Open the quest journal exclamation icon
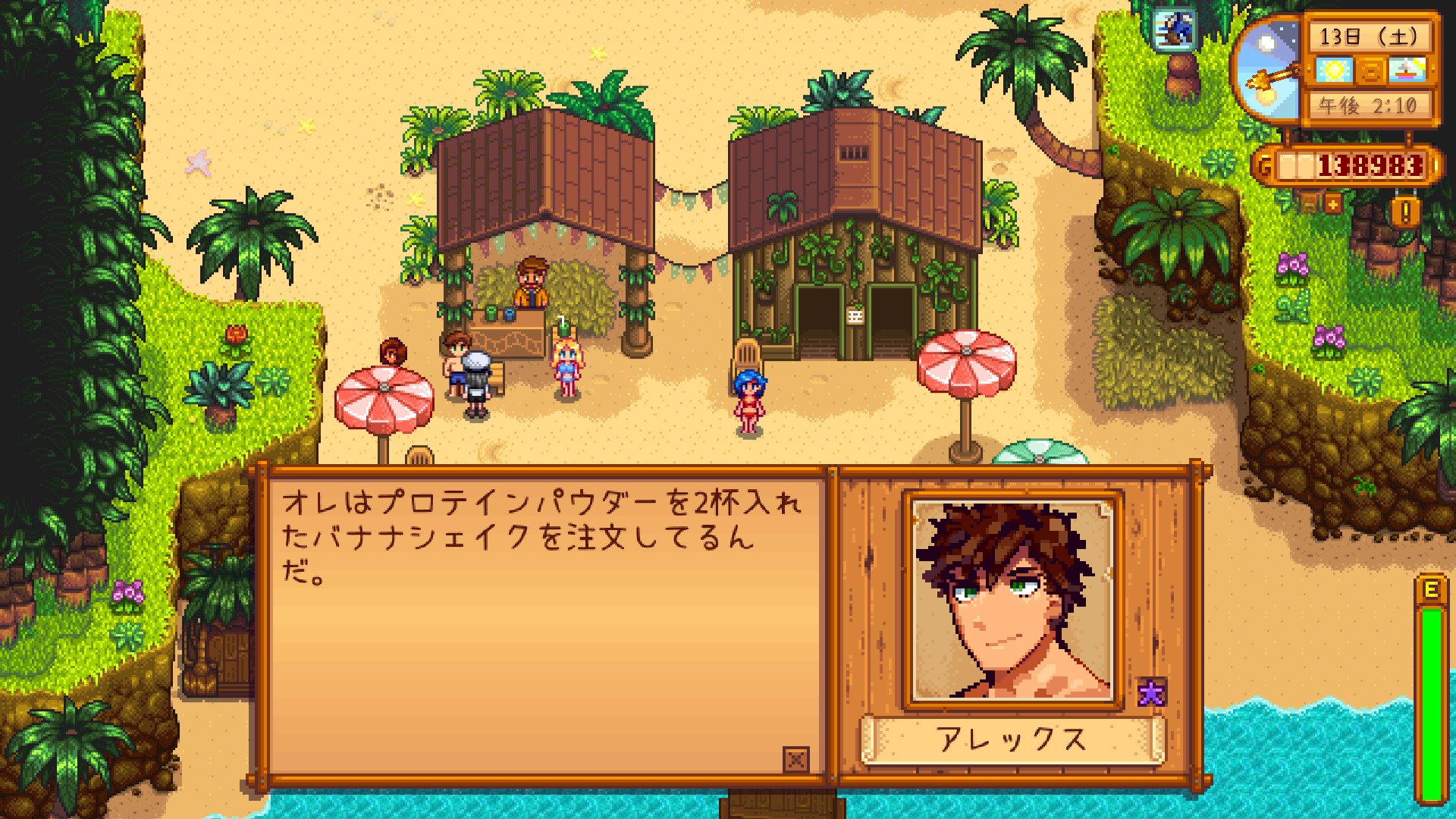This screenshot has width=1456, height=819. point(1405,213)
